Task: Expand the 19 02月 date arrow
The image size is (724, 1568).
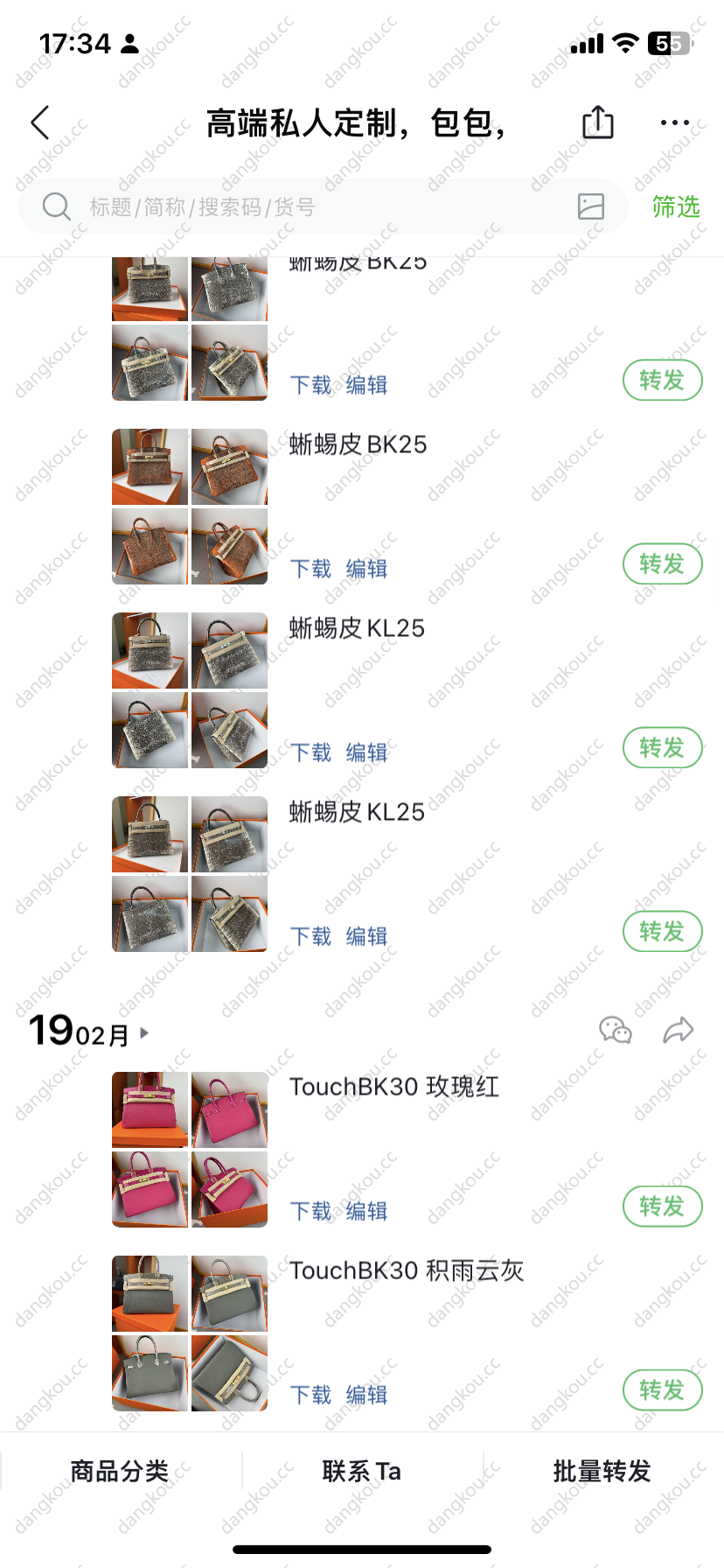Action: [144, 1033]
